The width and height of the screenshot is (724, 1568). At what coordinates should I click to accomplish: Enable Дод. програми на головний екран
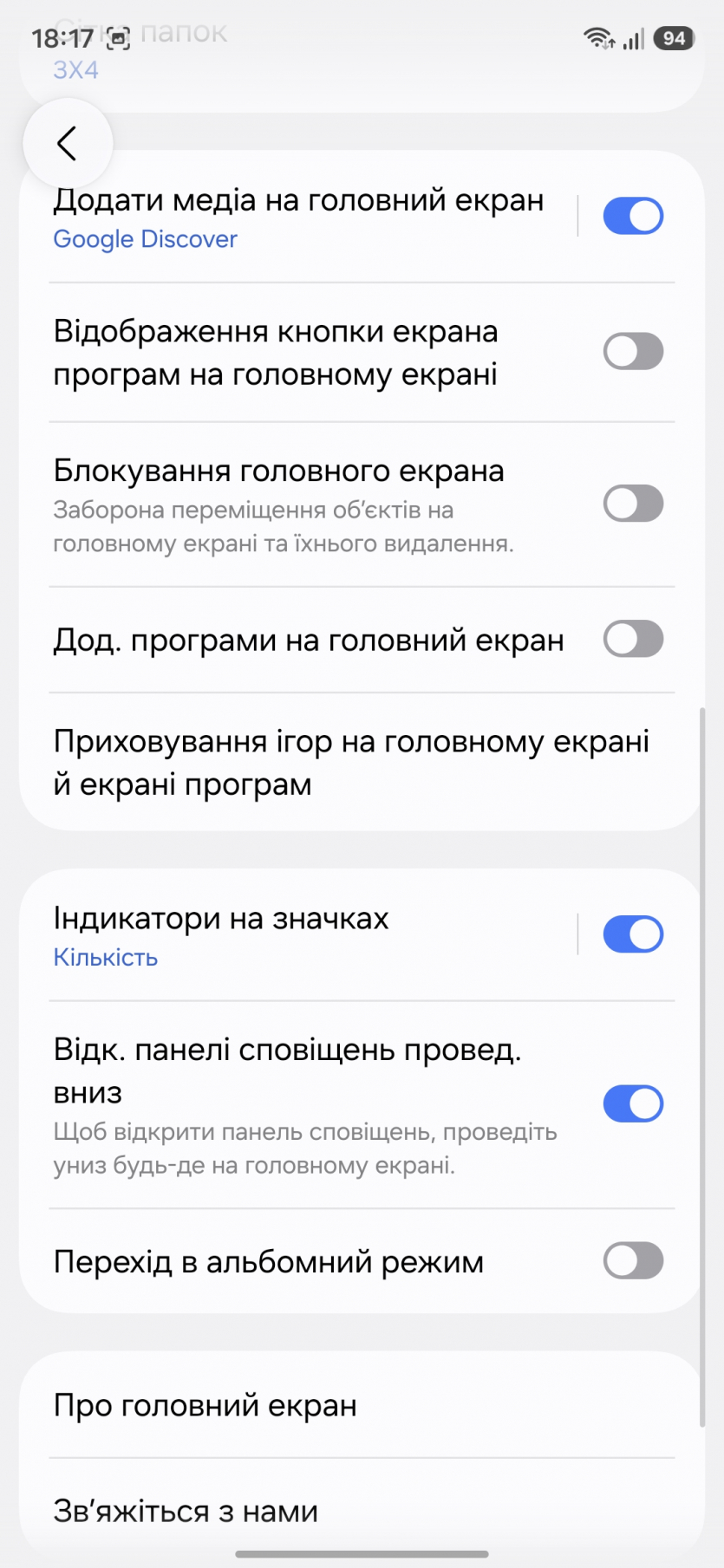(633, 640)
